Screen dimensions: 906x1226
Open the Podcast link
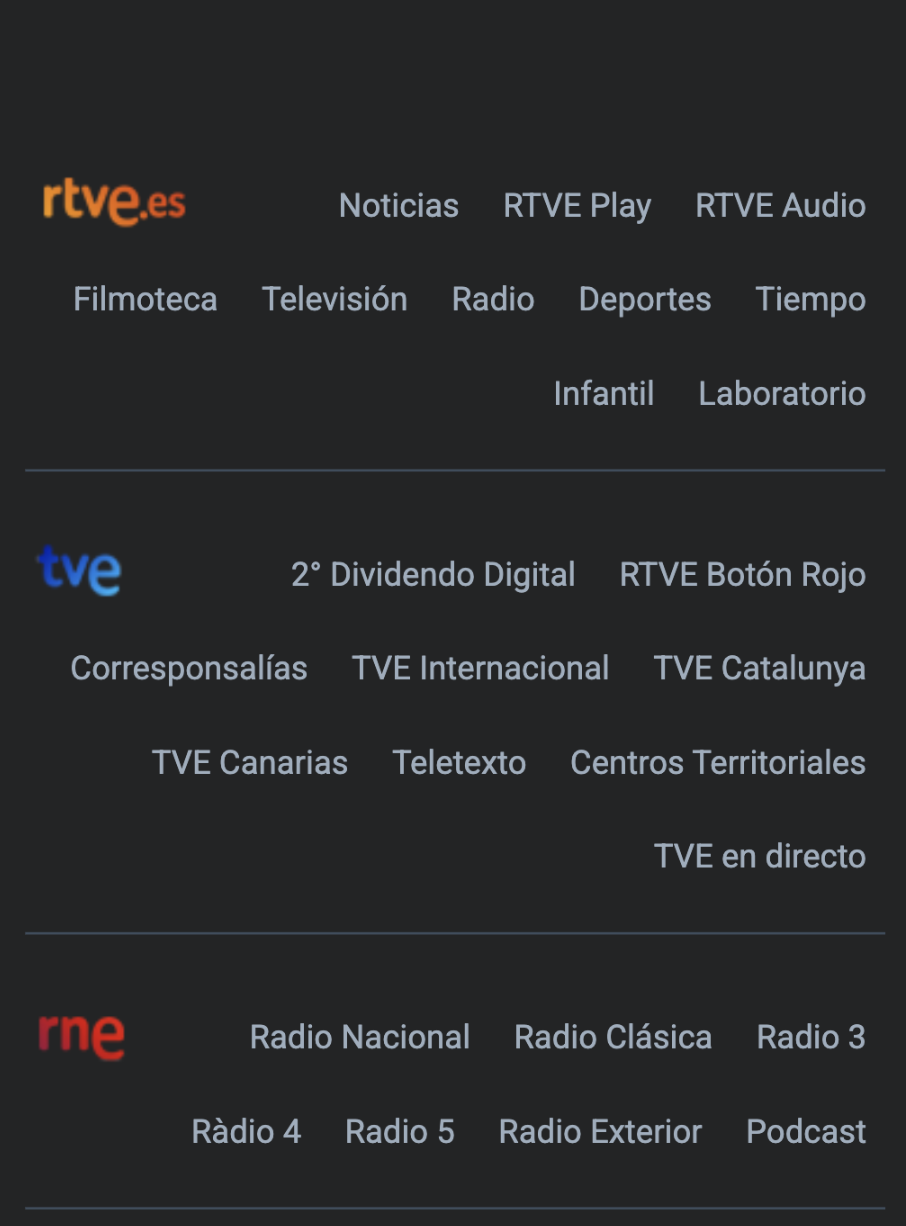point(806,1132)
